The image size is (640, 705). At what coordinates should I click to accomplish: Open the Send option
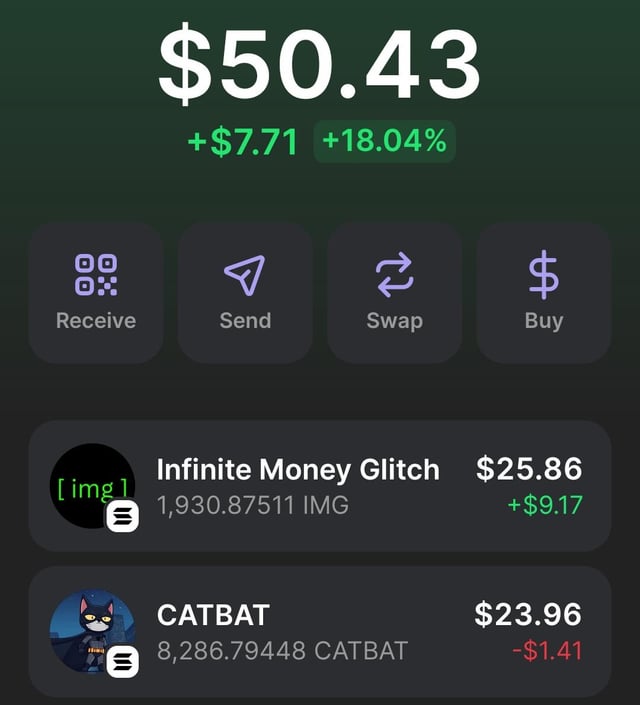click(245, 292)
